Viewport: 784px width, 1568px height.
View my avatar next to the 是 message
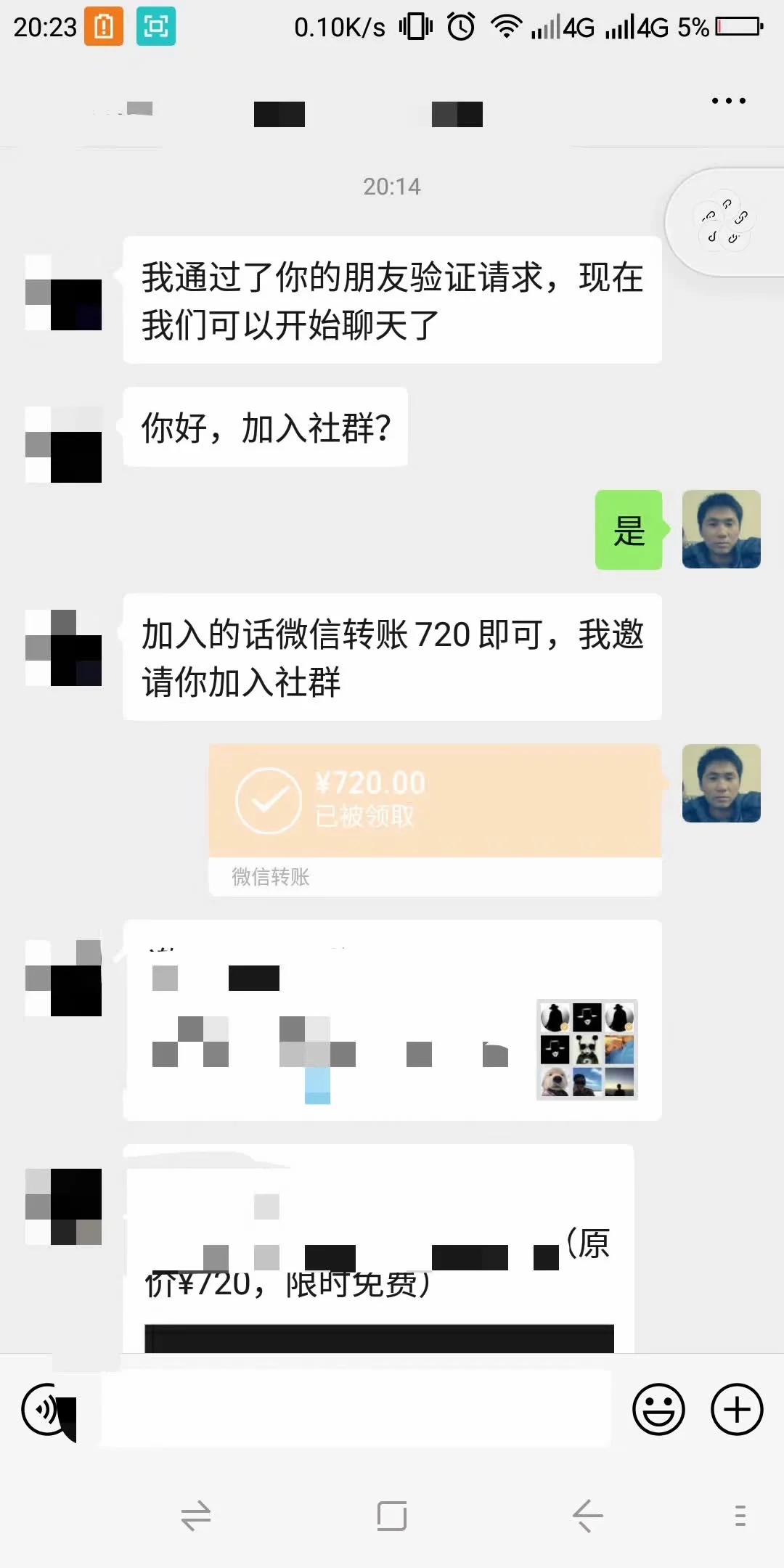(x=721, y=529)
